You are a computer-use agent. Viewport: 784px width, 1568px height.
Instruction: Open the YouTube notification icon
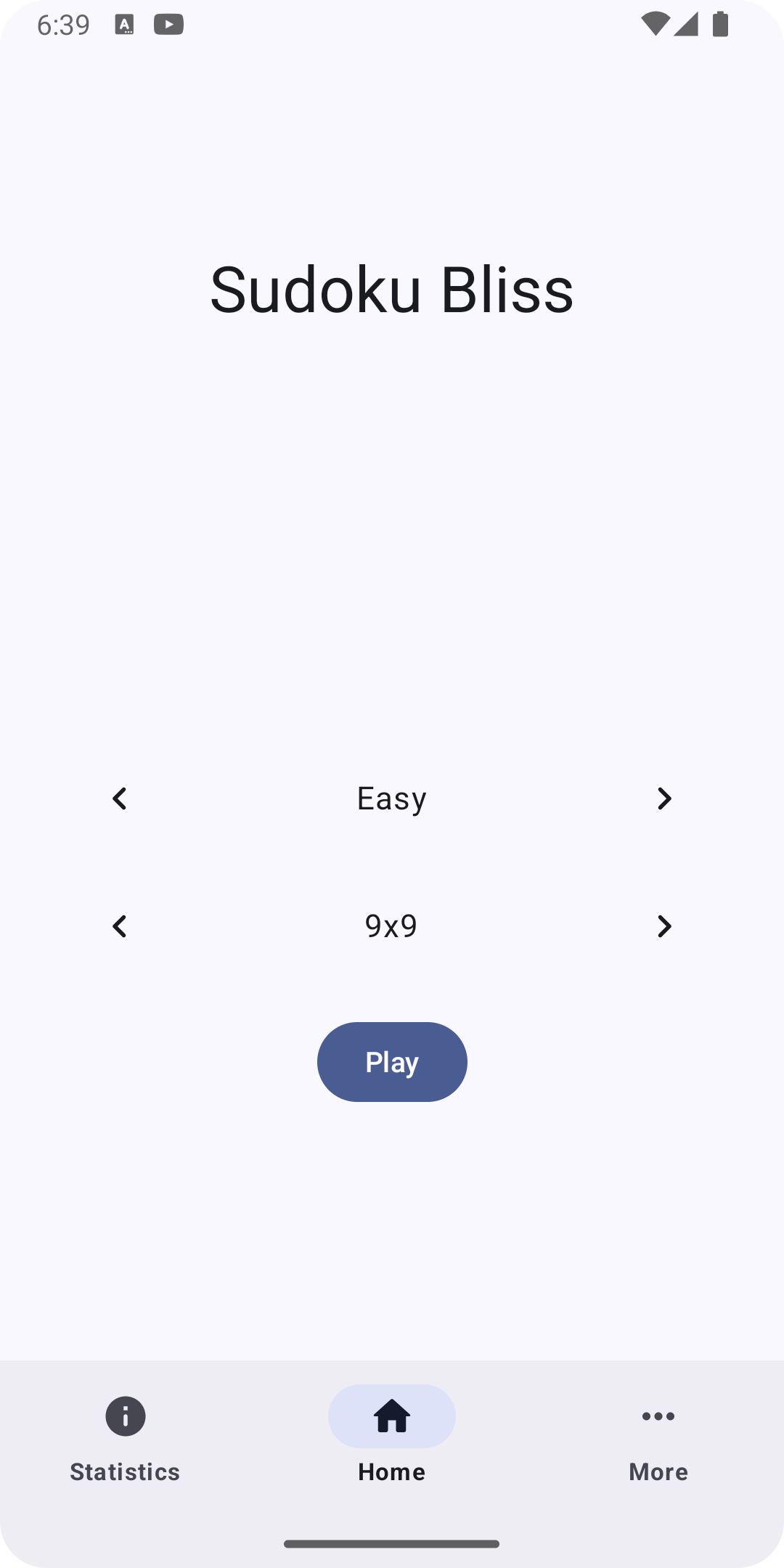coord(168,24)
